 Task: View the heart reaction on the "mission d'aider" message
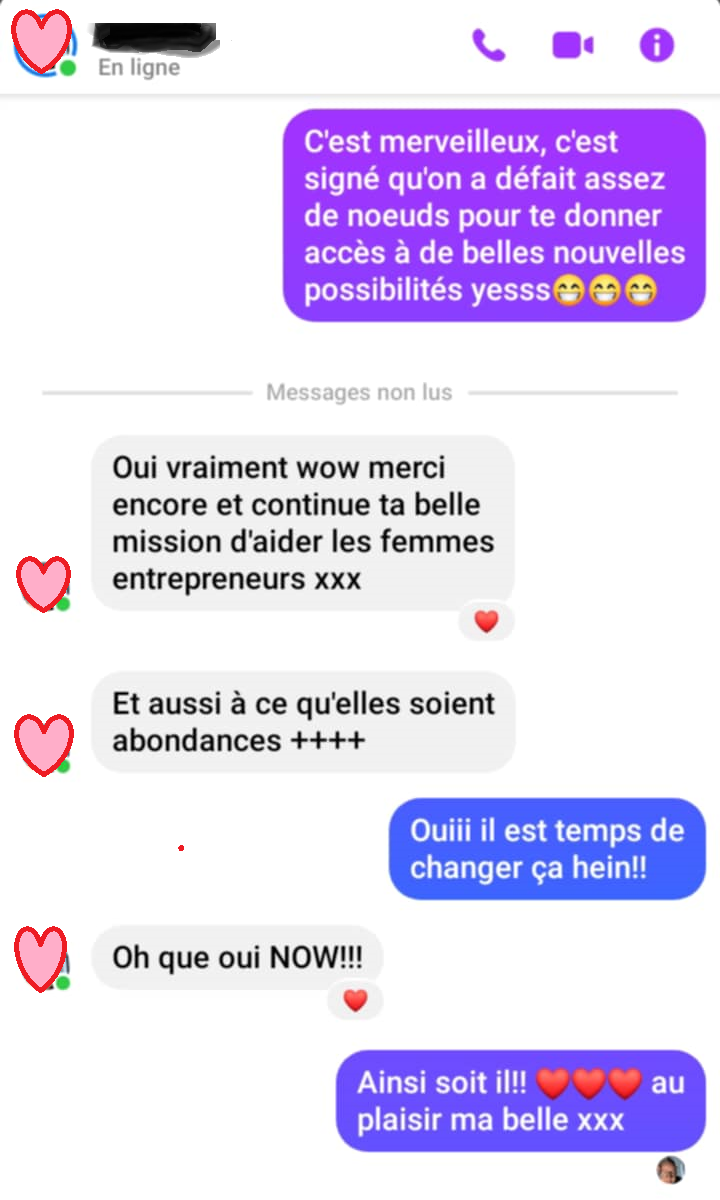(x=486, y=621)
